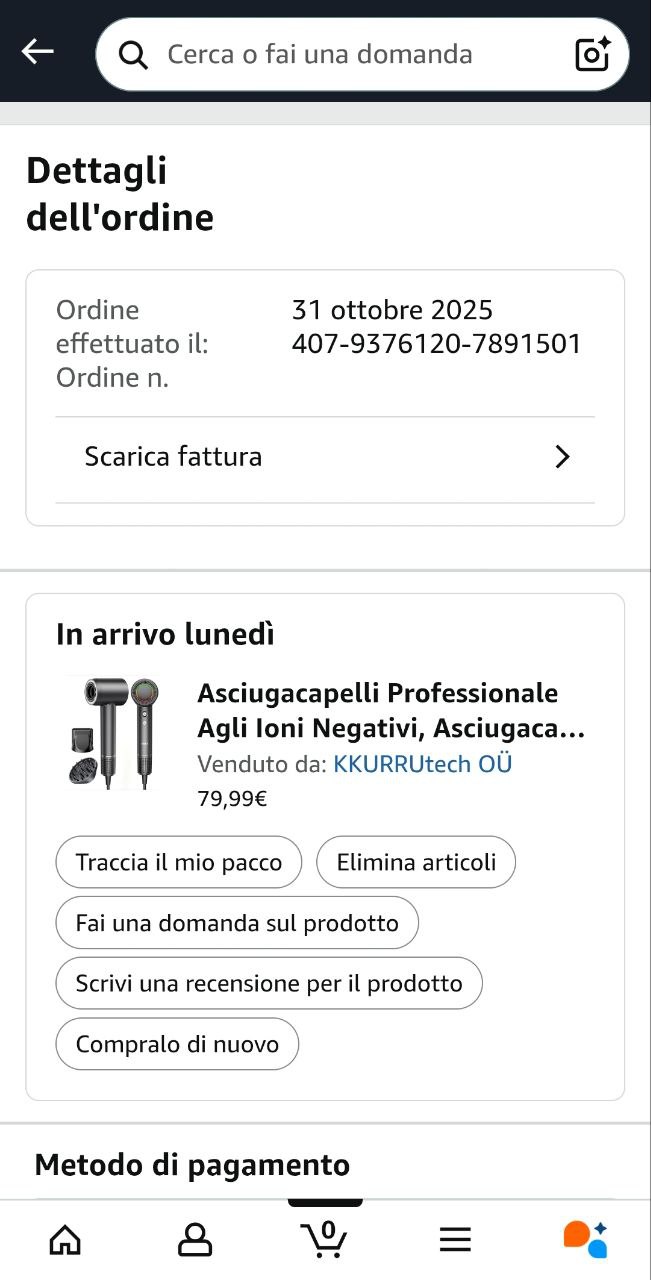Open the account profile tab
The width and height of the screenshot is (651, 1280).
coord(195,1240)
